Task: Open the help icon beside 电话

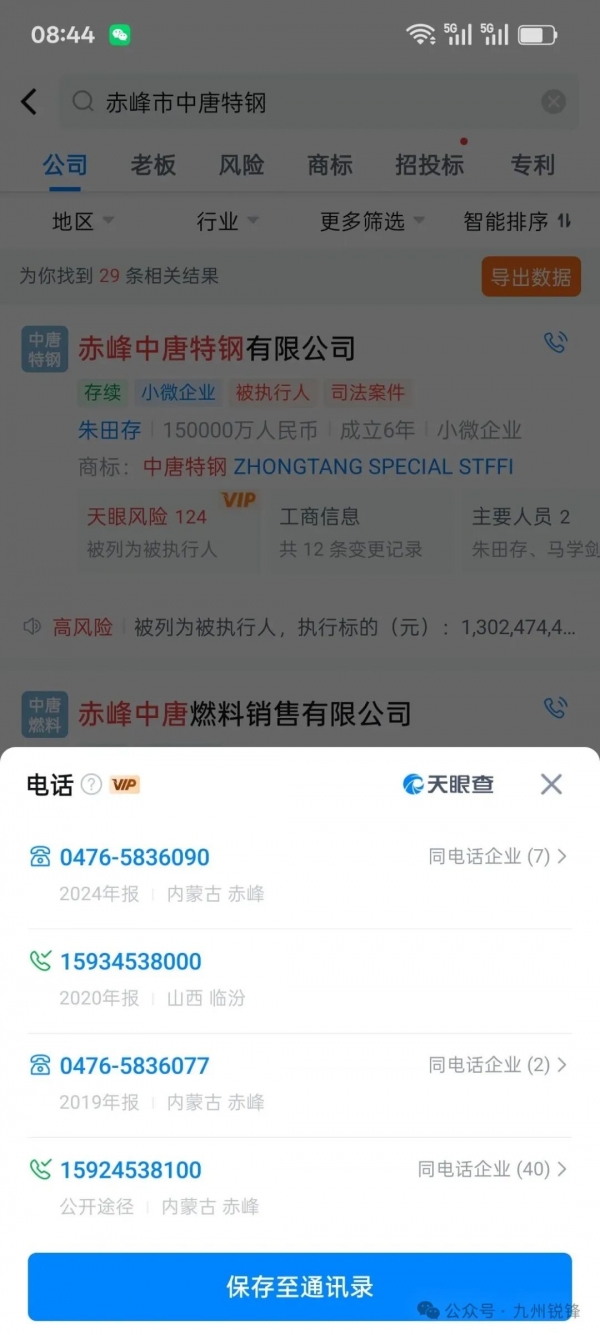Action: click(x=91, y=785)
